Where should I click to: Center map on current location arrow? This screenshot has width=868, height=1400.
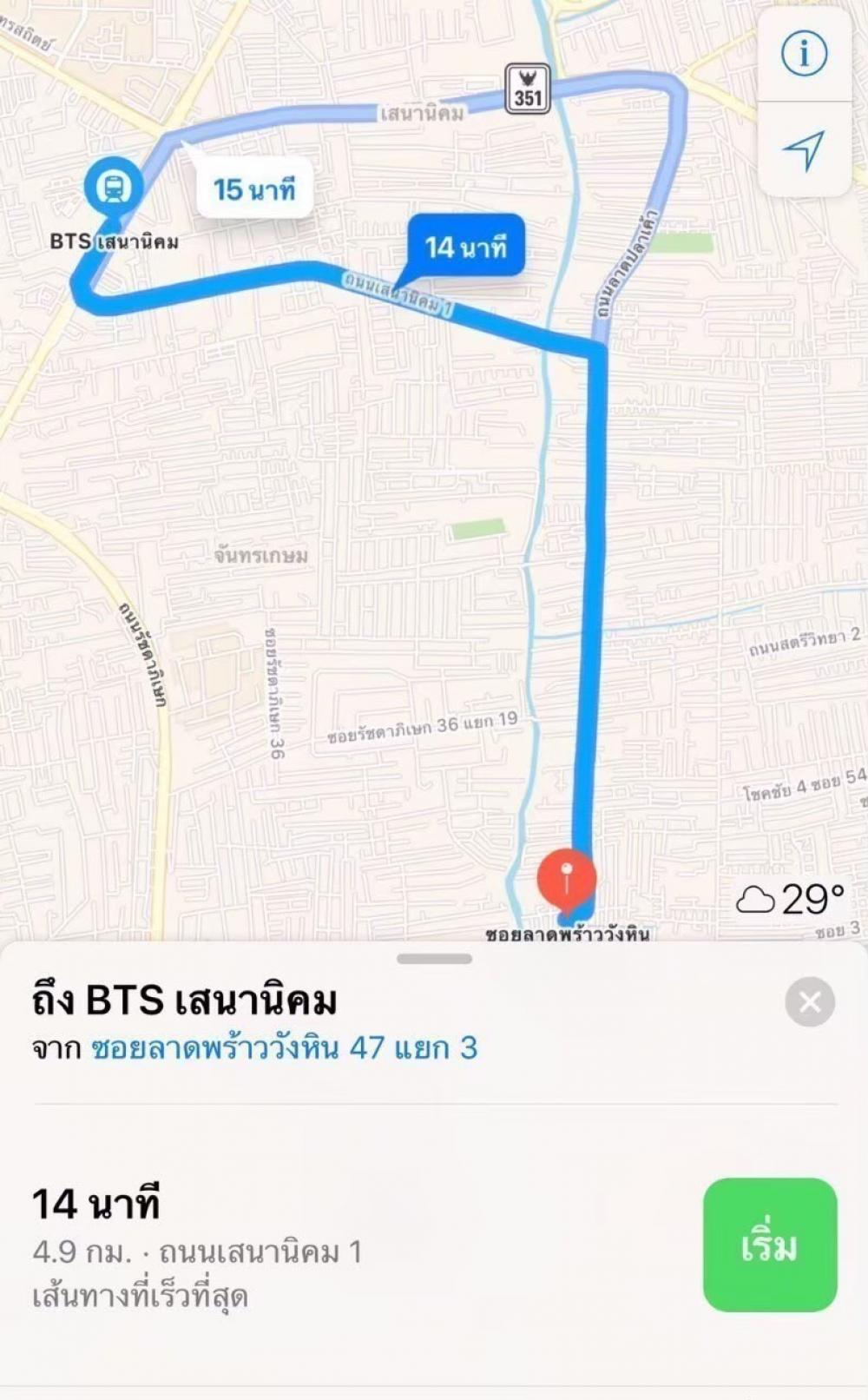coord(803,151)
